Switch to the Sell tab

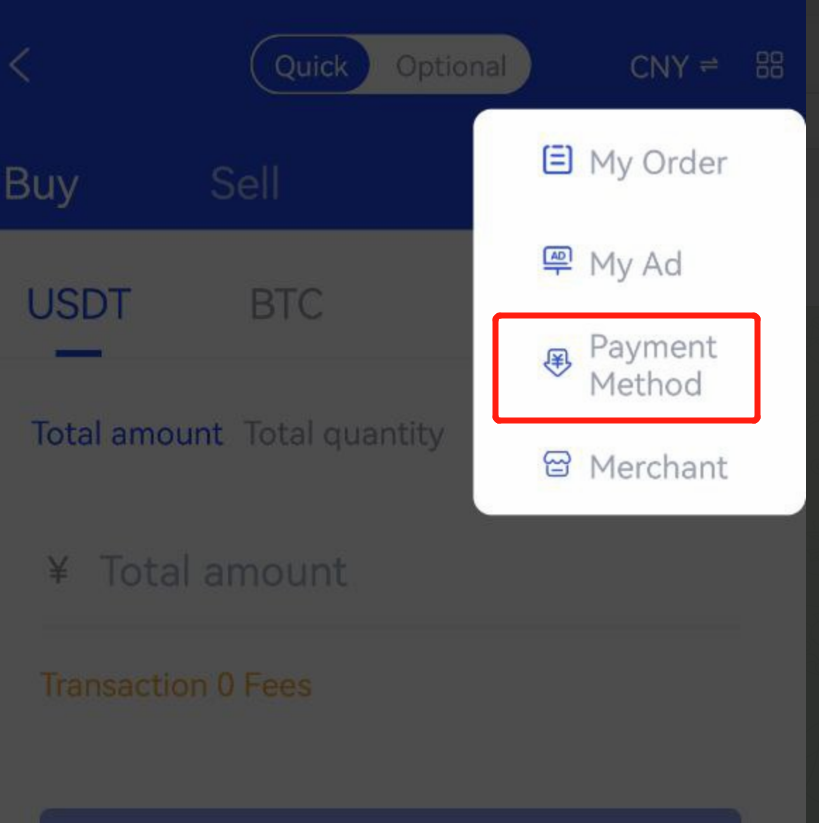click(x=245, y=184)
